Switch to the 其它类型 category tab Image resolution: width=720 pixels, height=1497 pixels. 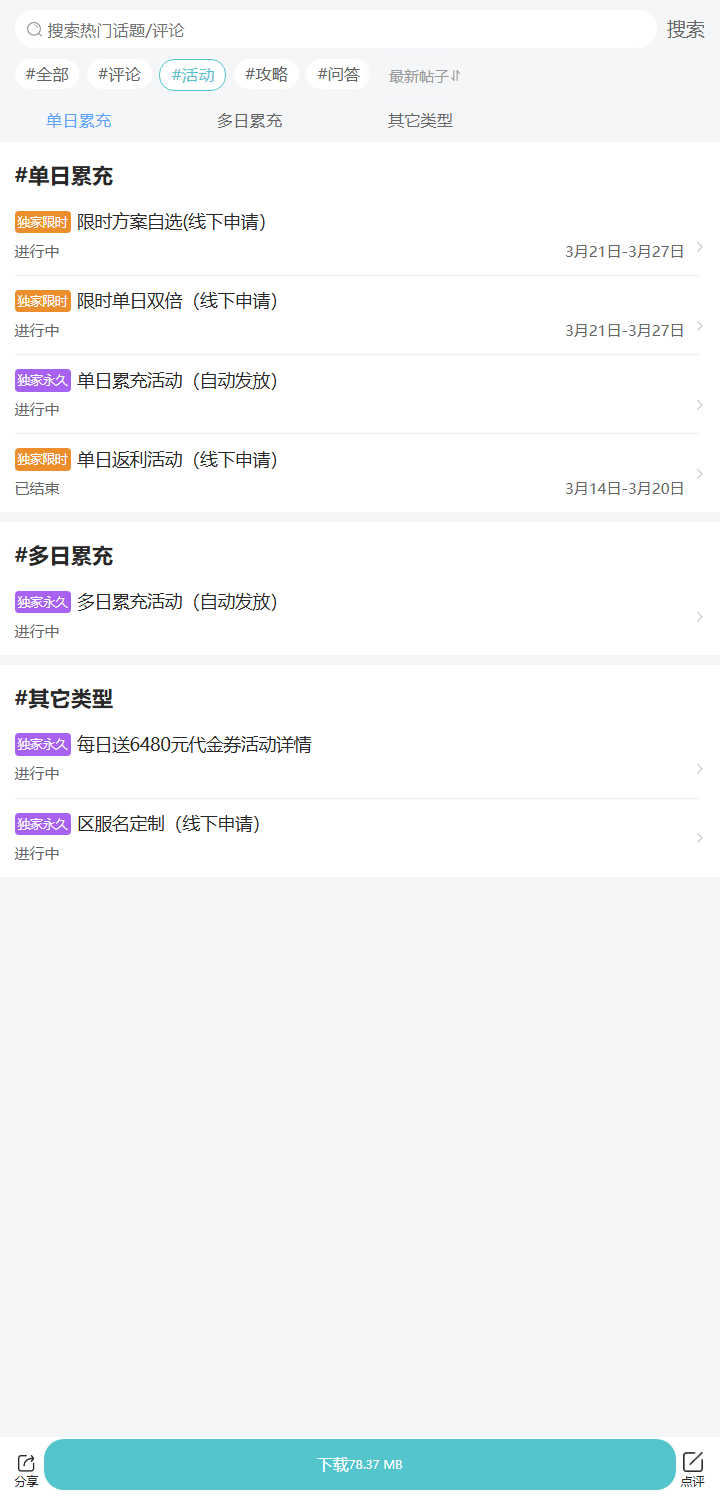click(x=420, y=120)
